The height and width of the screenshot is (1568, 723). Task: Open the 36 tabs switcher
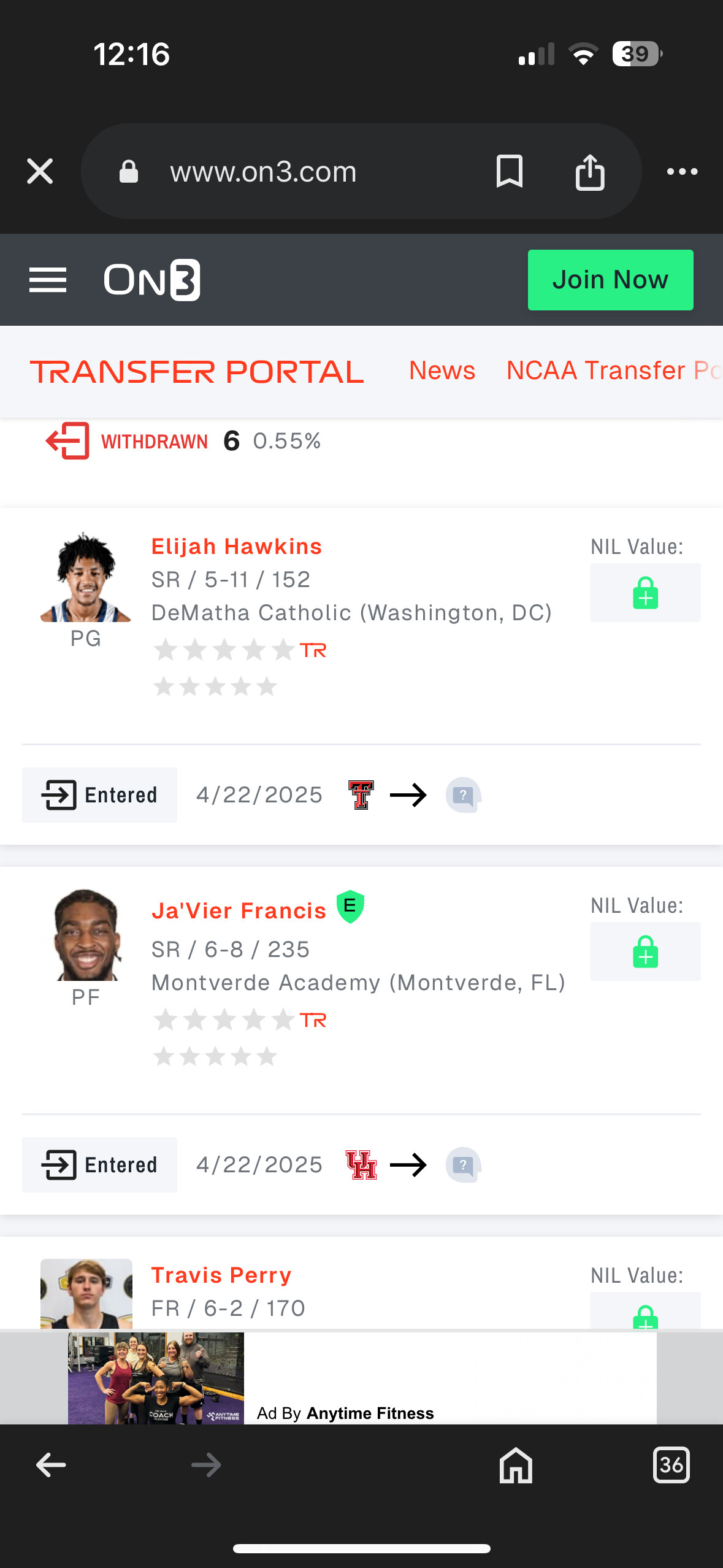click(671, 1466)
